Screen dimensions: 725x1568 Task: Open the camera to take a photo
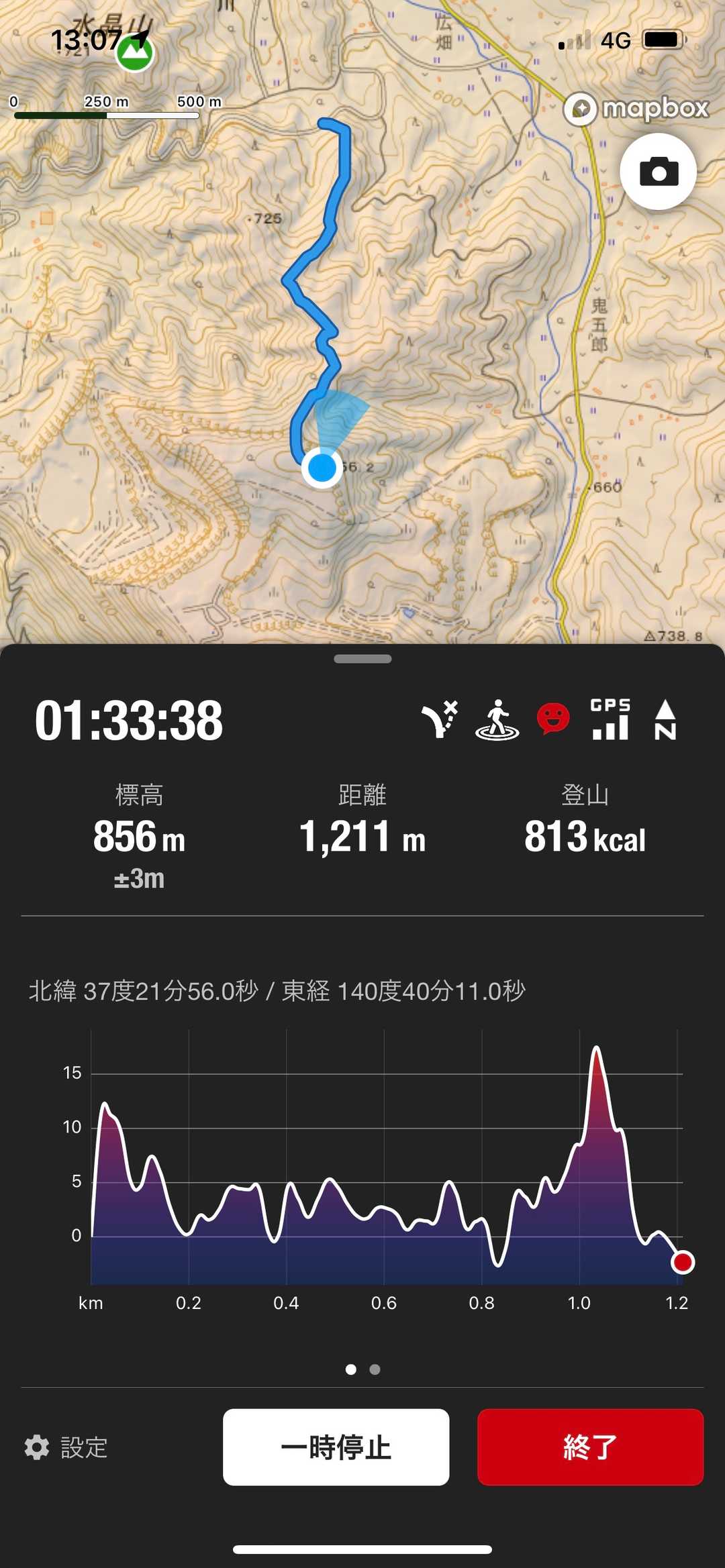coord(658,172)
